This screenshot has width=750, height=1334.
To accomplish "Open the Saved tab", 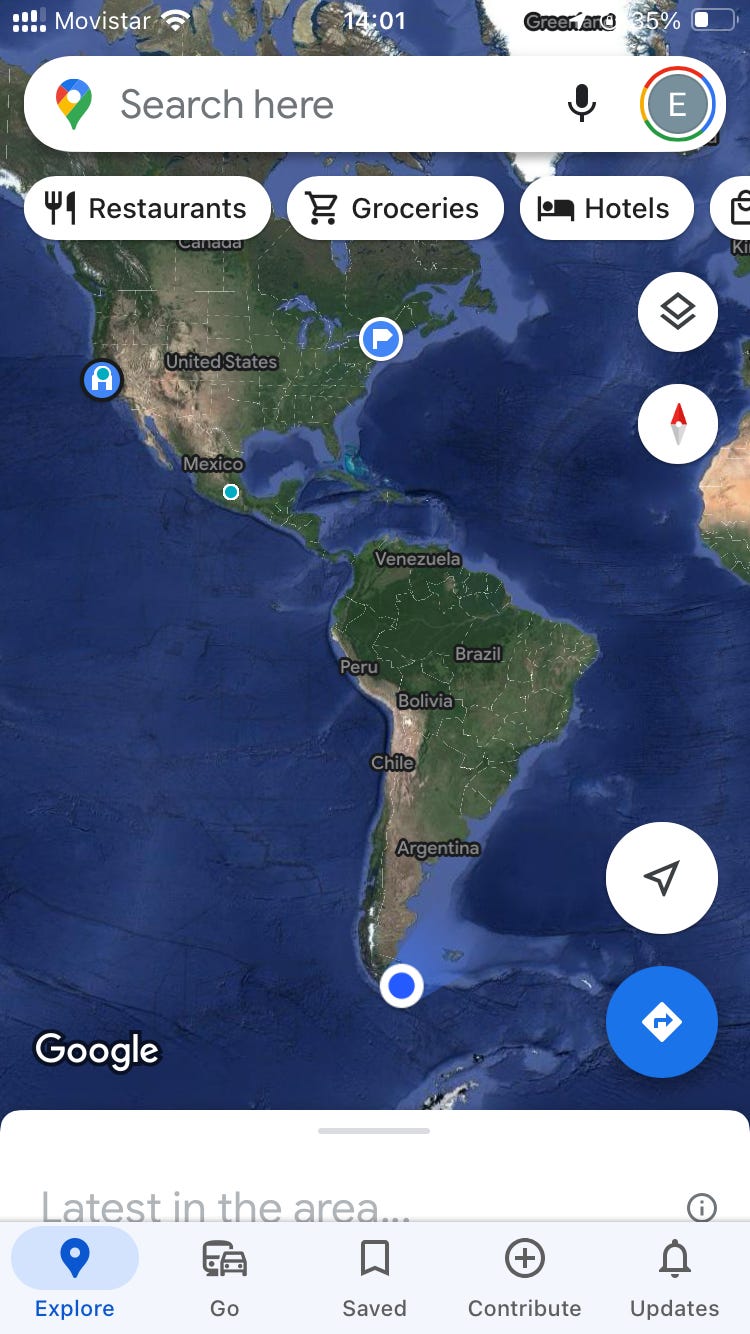I will click(x=375, y=1276).
